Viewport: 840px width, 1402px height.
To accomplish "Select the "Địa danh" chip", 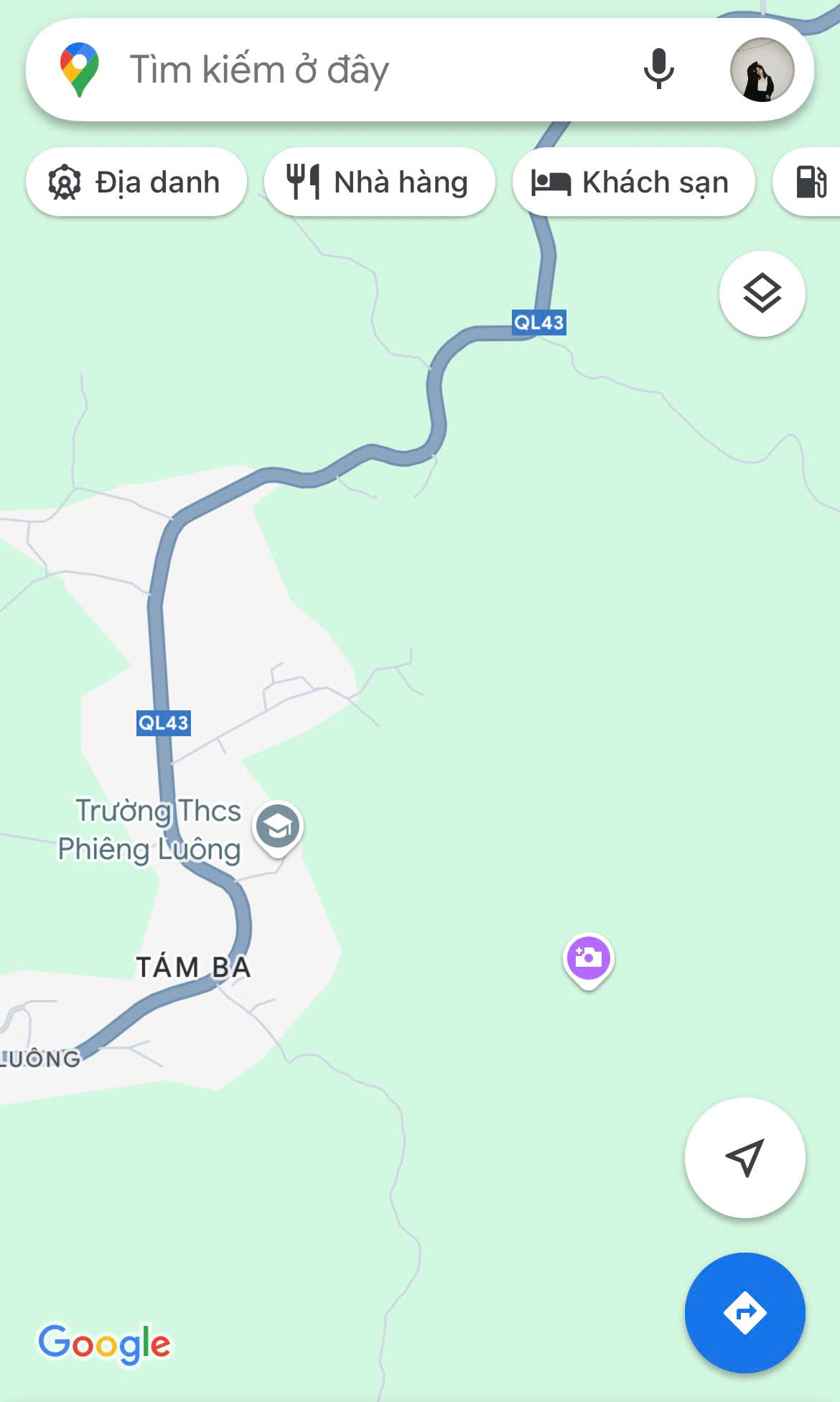I will point(136,182).
